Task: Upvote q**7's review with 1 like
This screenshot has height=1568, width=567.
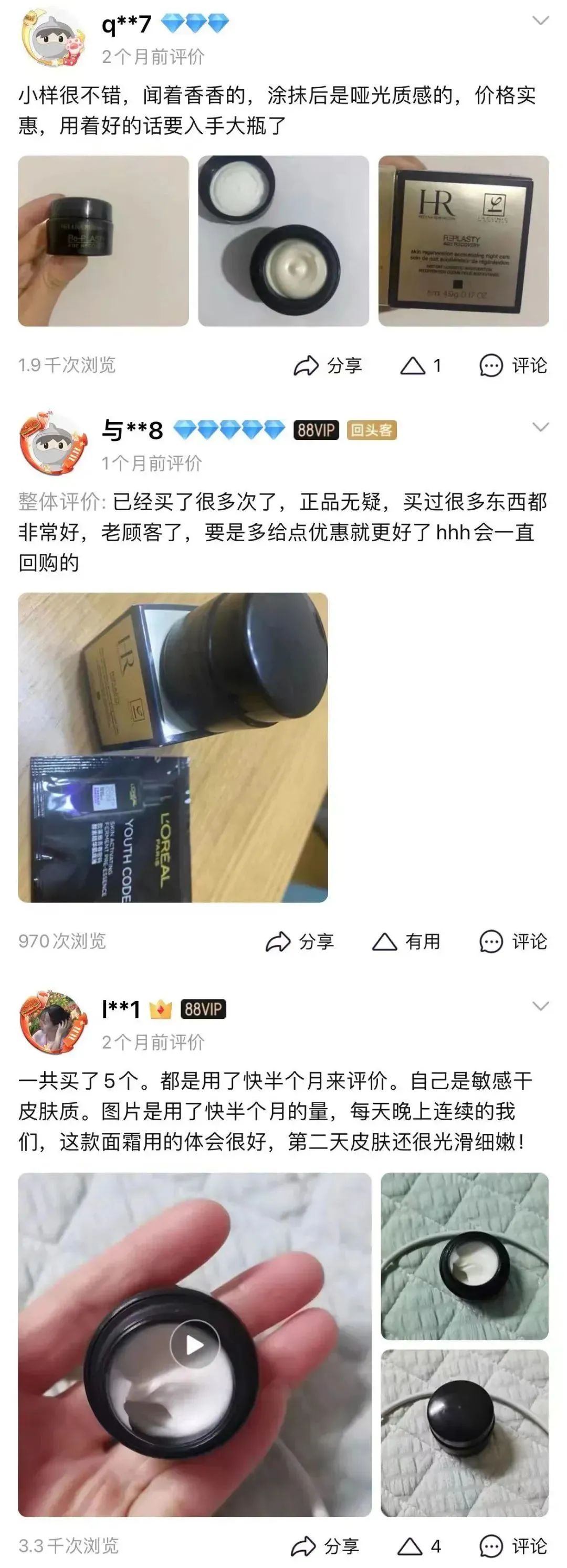Action: 420,366
